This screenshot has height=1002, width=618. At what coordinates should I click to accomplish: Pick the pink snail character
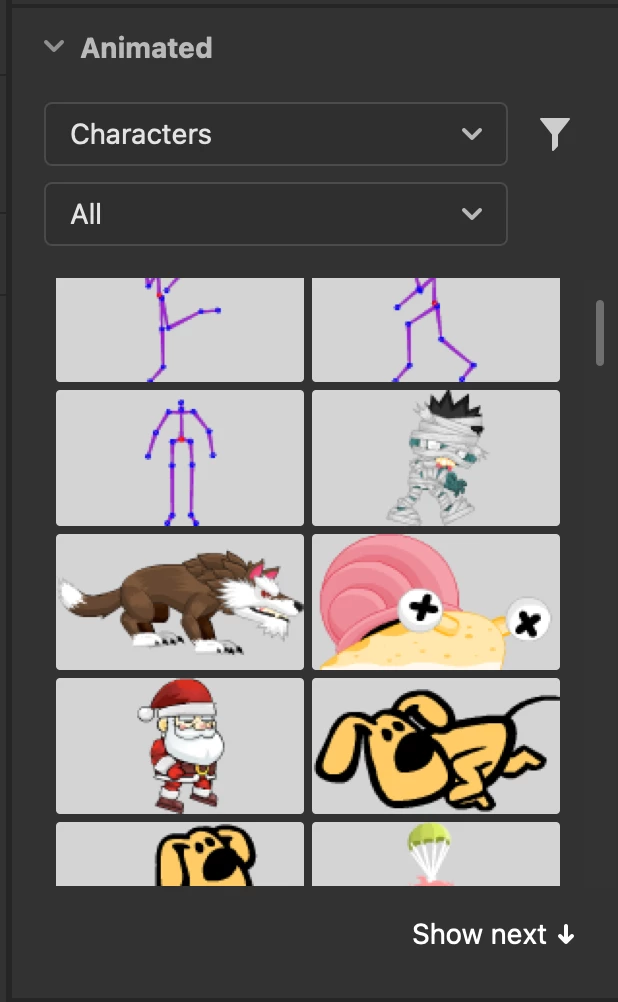tap(436, 602)
